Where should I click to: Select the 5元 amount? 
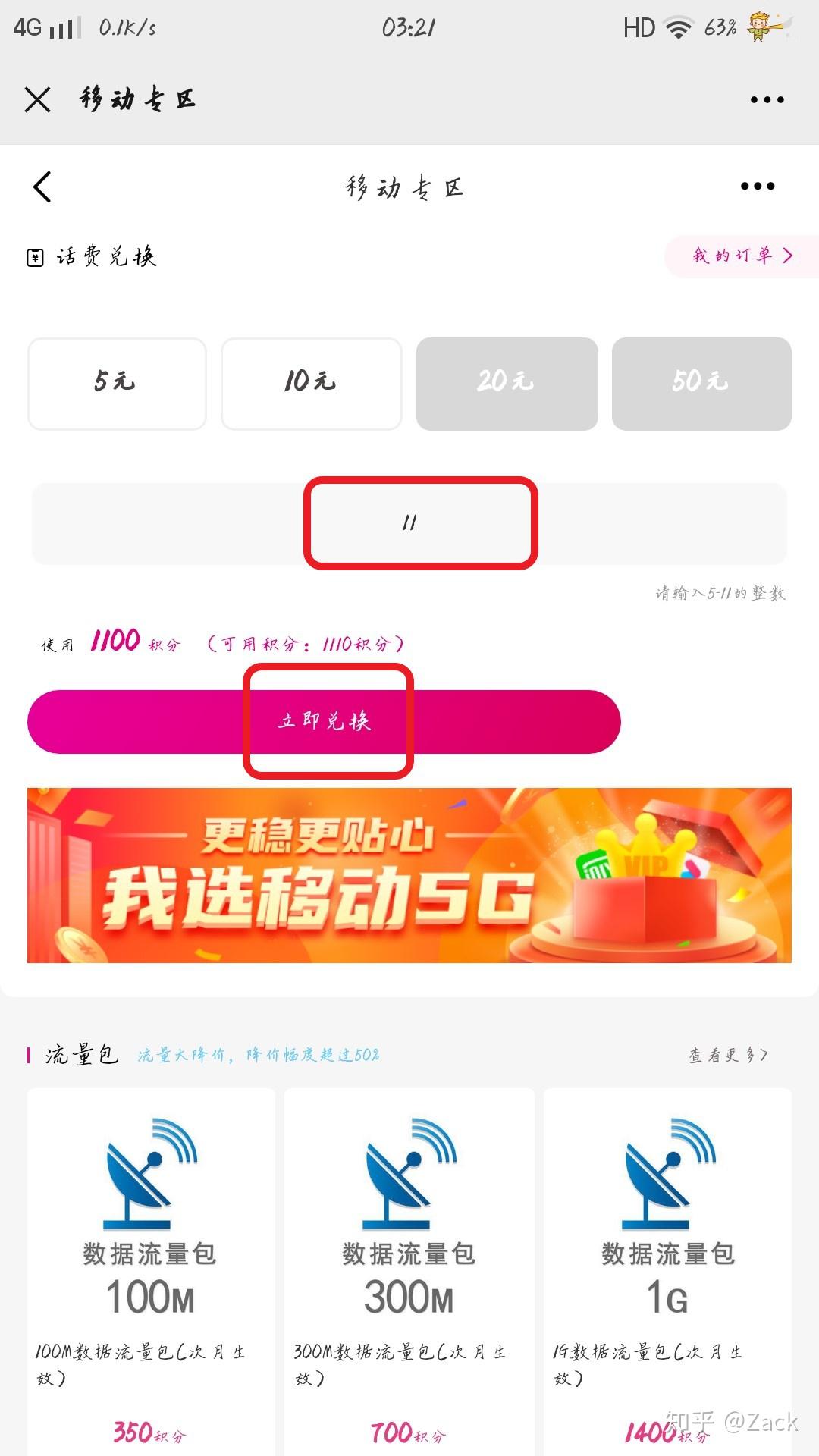117,384
